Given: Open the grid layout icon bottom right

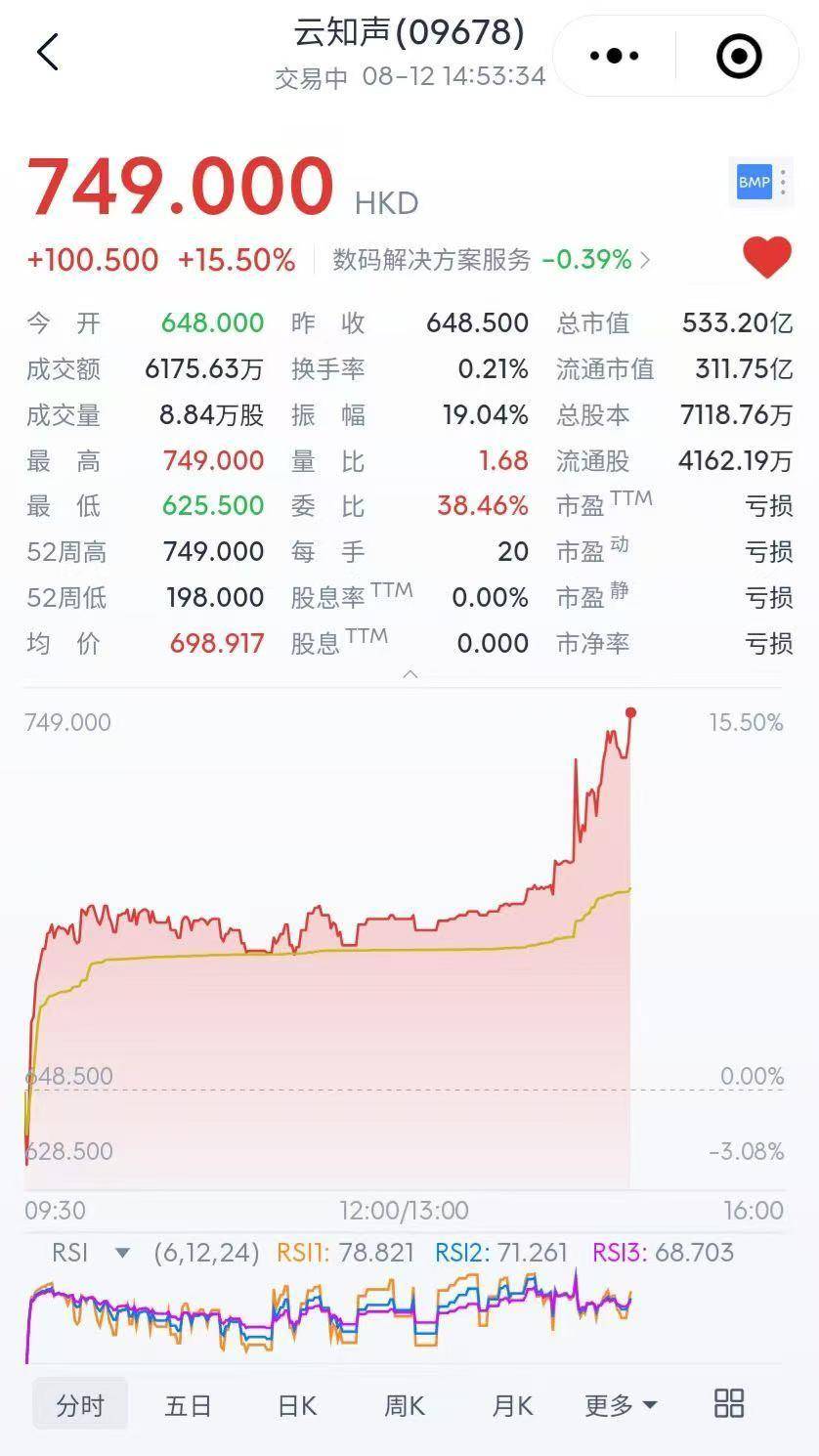Looking at the screenshot, I should 727,1404.
